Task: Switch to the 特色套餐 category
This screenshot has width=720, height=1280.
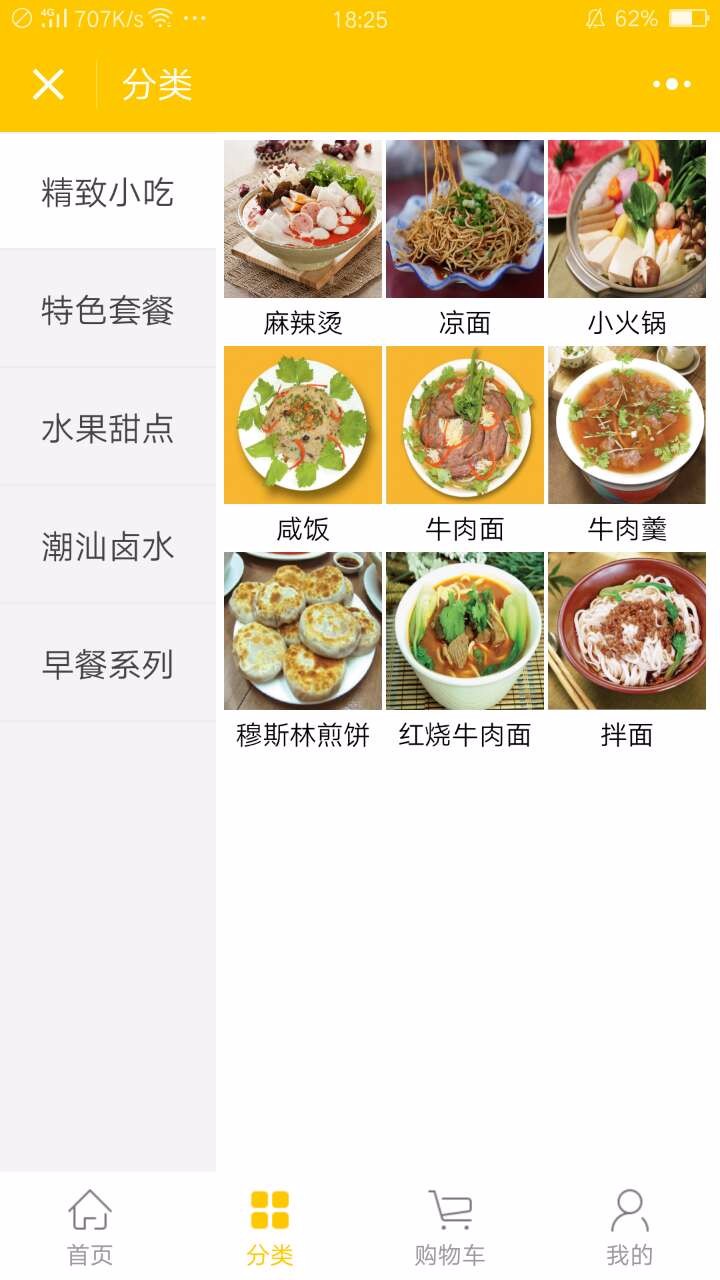Action: [105, 310]
